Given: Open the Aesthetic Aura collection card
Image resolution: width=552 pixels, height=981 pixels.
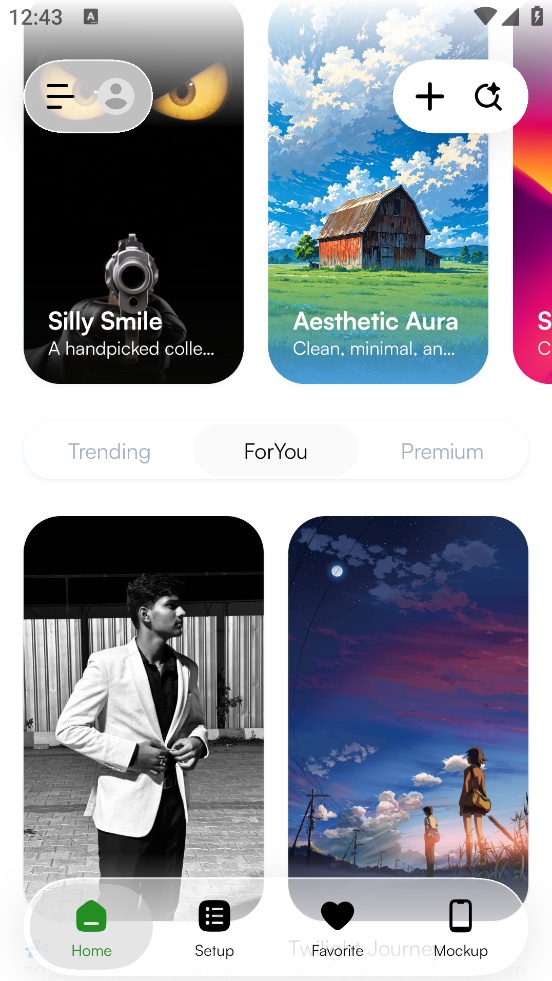Looking at the screenshot, I should coord(378,191).
